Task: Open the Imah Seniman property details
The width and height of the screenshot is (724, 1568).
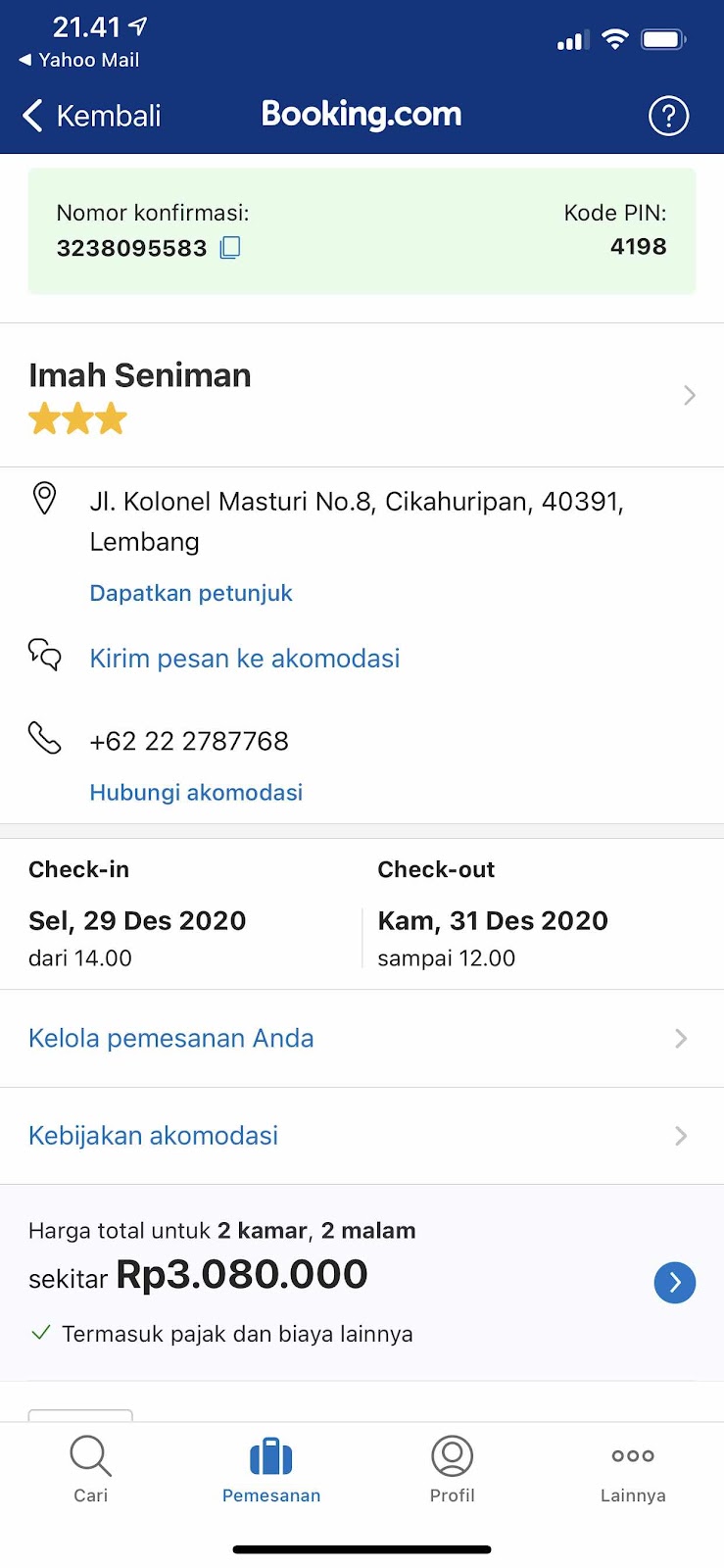Action: (362, 395)
